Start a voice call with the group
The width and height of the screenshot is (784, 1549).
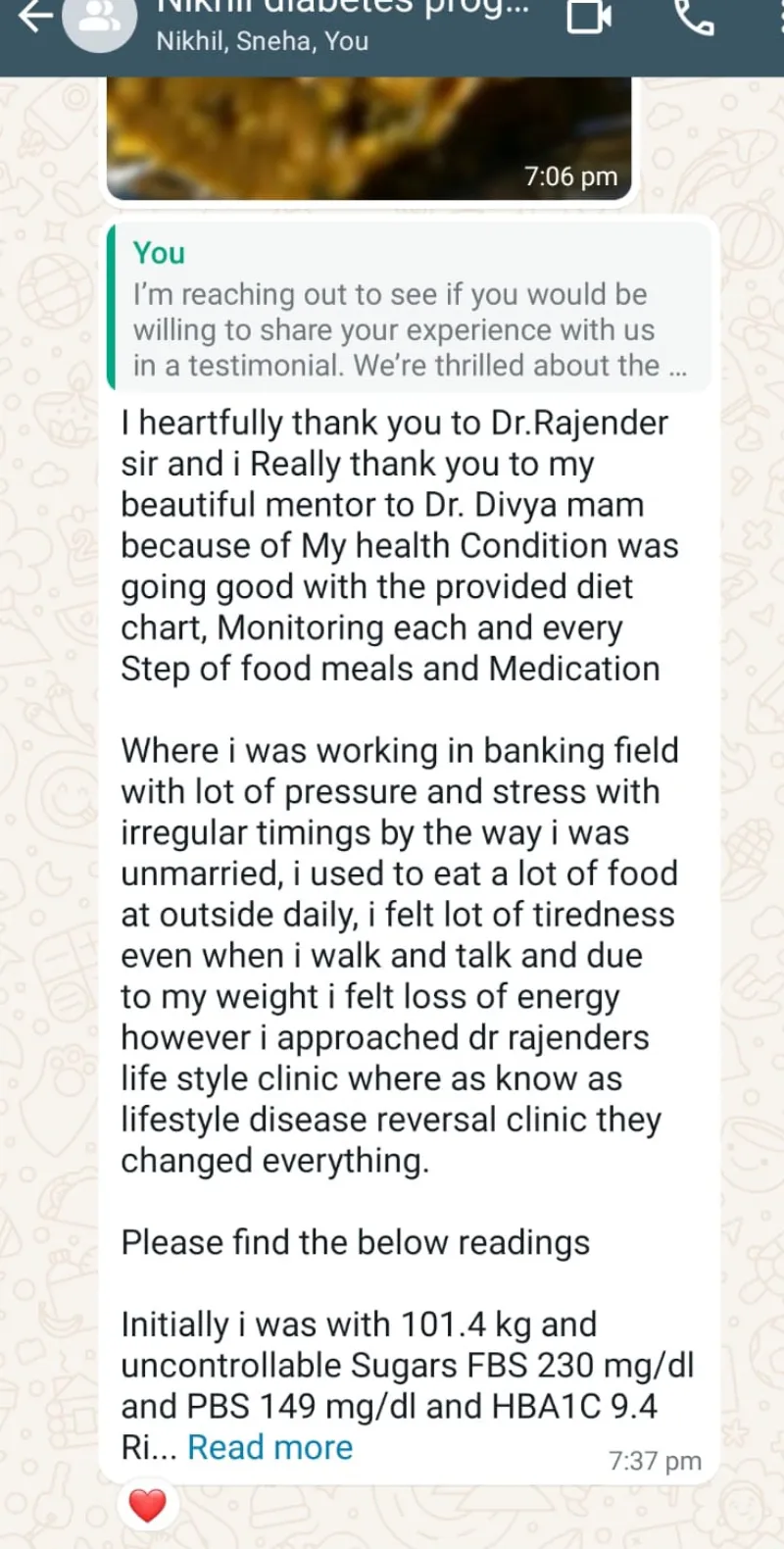(x=694, y=17)
